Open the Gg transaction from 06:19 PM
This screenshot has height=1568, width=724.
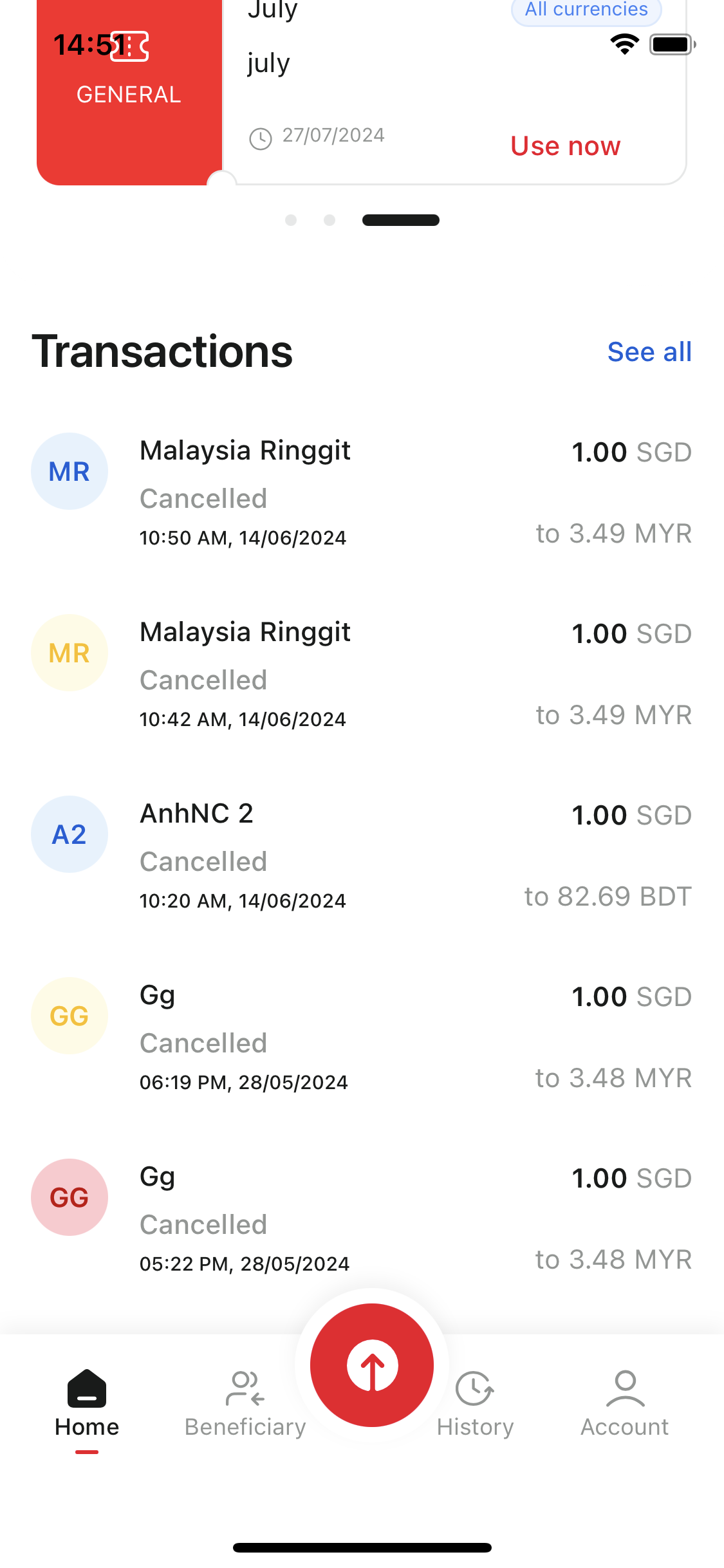coord(360,1036)
